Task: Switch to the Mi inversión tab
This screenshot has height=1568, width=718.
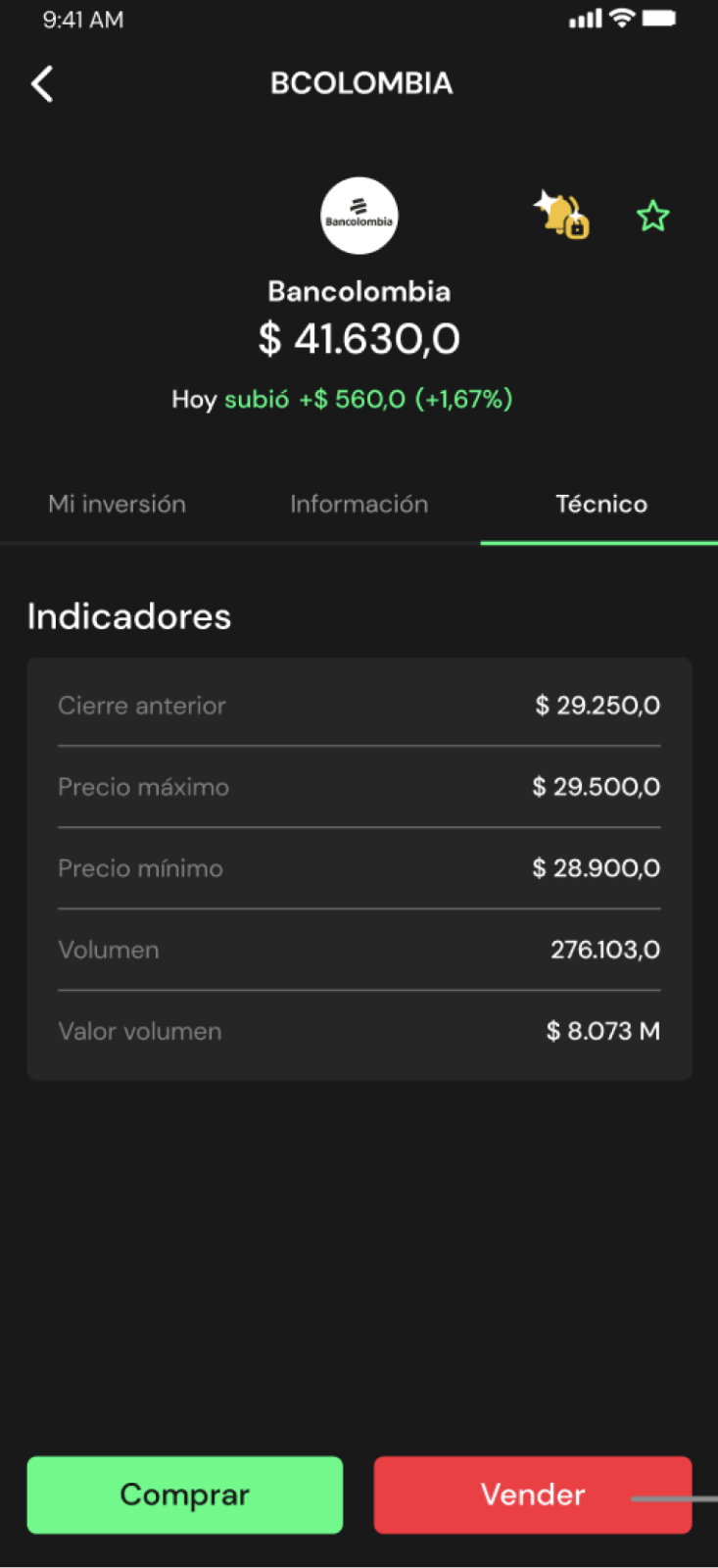Action: coord(118,504)
